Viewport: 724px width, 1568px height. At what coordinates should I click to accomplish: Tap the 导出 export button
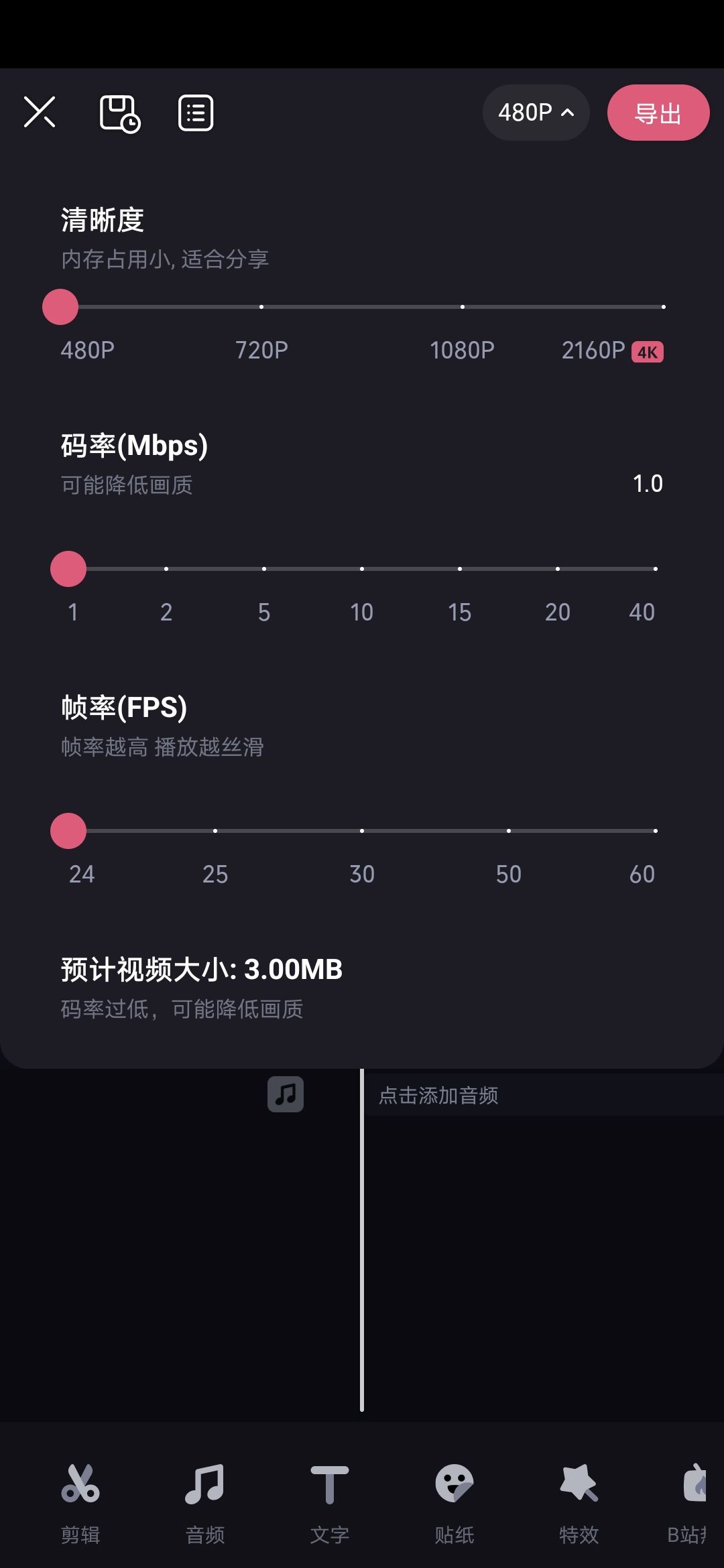tap(658, 113)
